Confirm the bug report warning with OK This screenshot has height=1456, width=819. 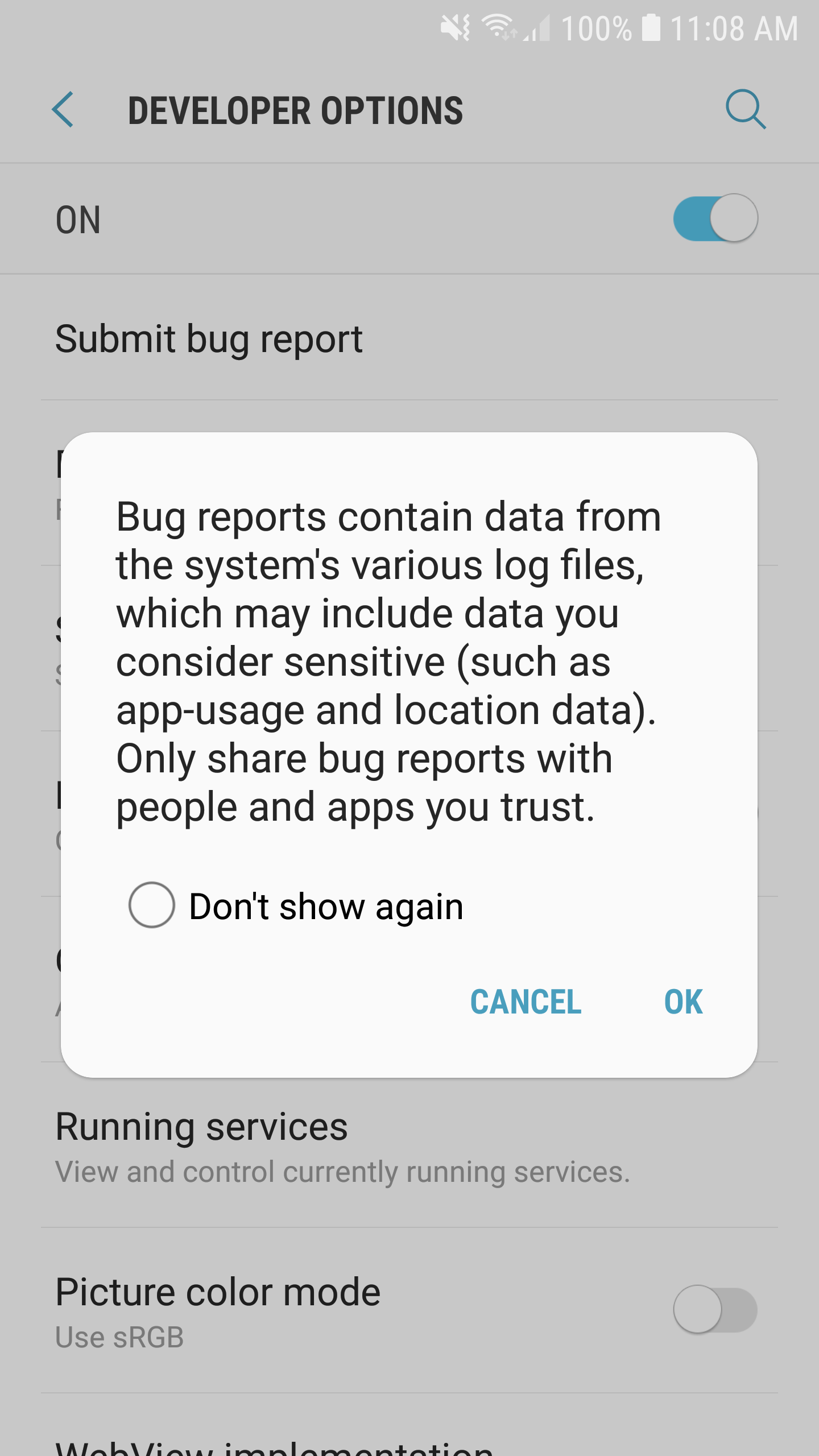pyautogui.click(x=683, y=1002)
